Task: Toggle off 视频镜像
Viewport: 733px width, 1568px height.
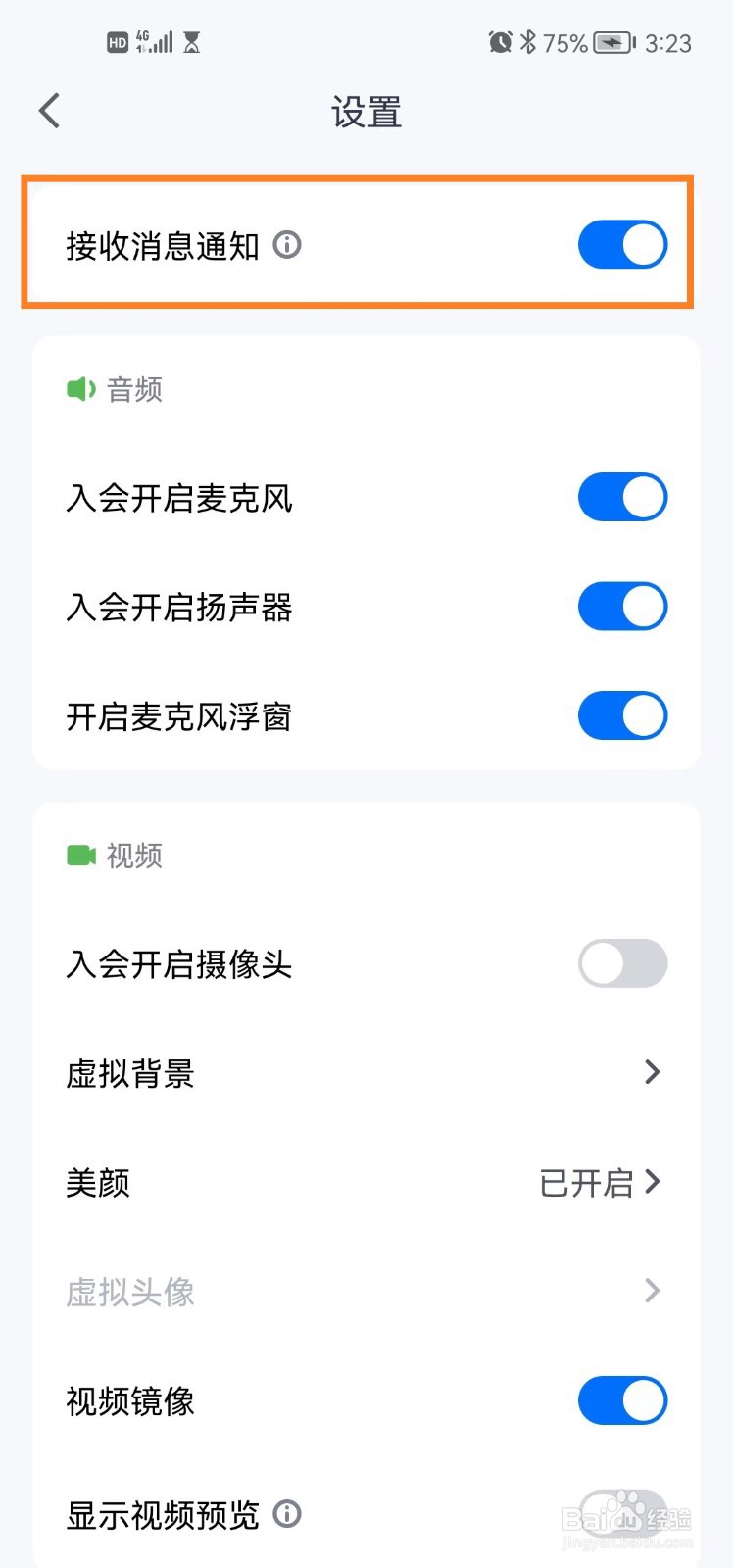Action: 622,1400
